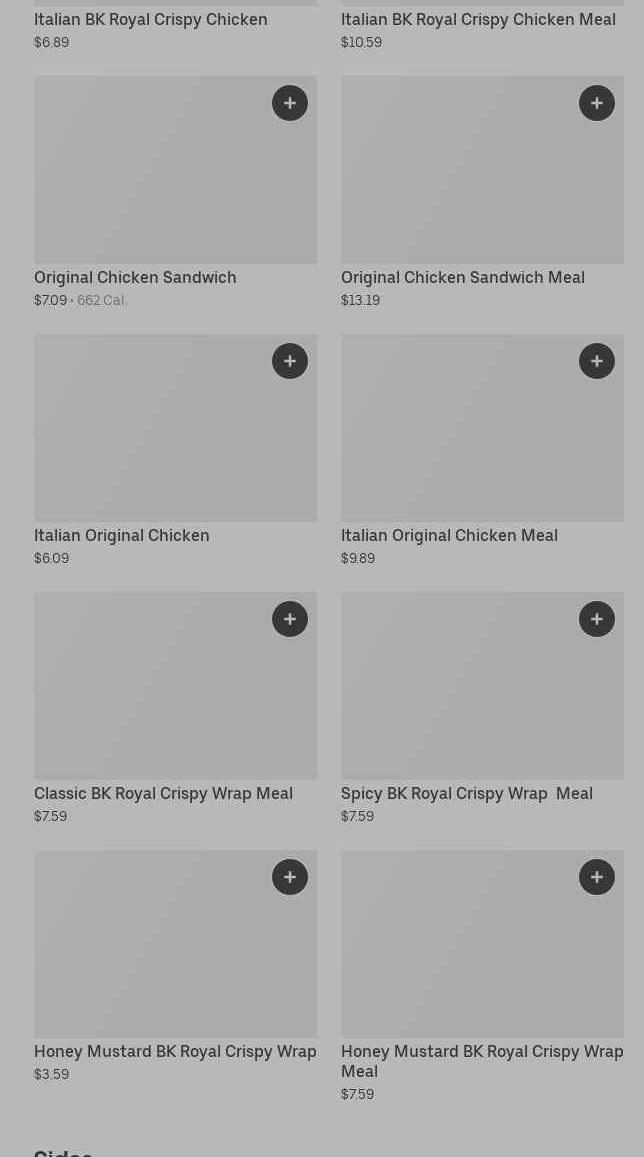Screen dimensions: 644x1157
Task: Add Classic BK Royal Crispy Wrap Meal
Action: point(290,619)
